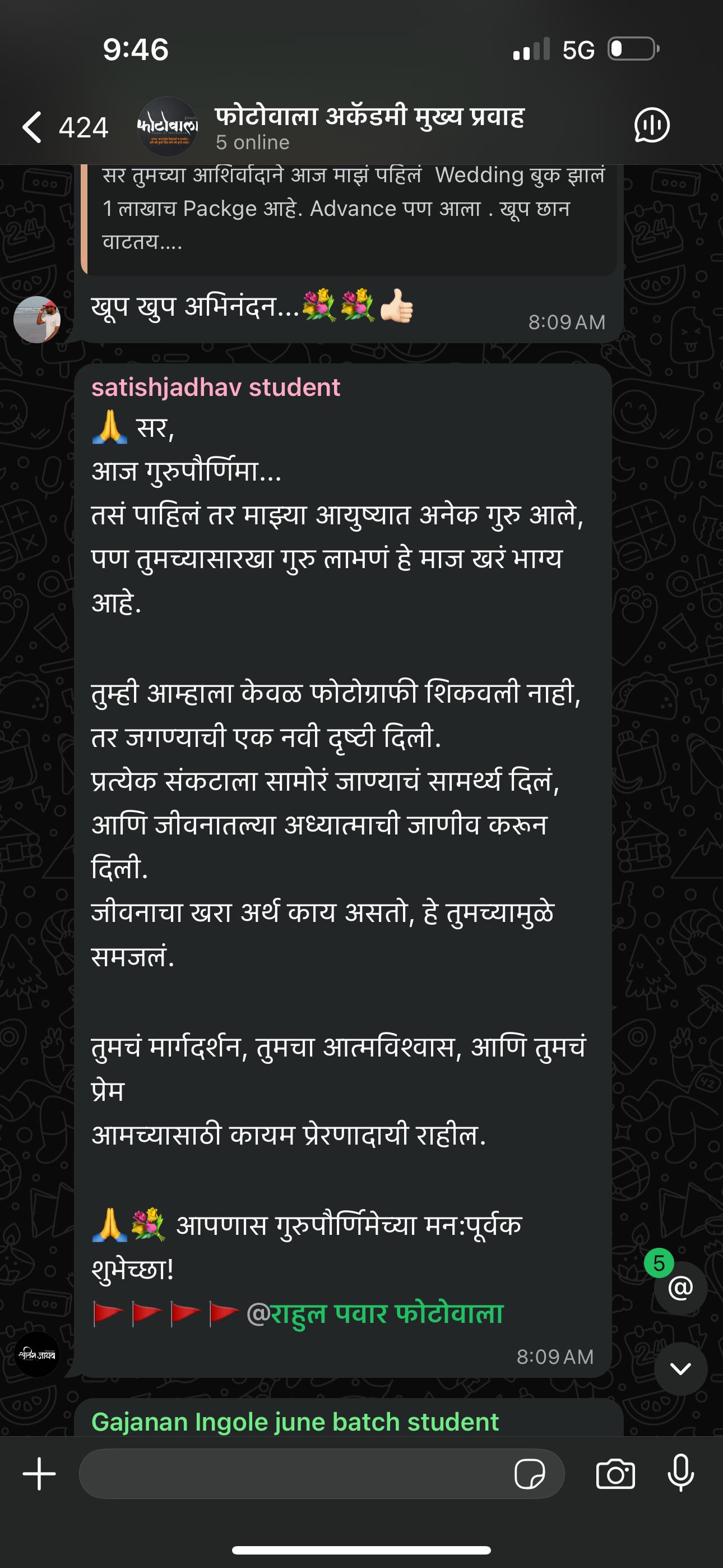
Task: Jump to the latest messages
Action: tap(680, 1368)
